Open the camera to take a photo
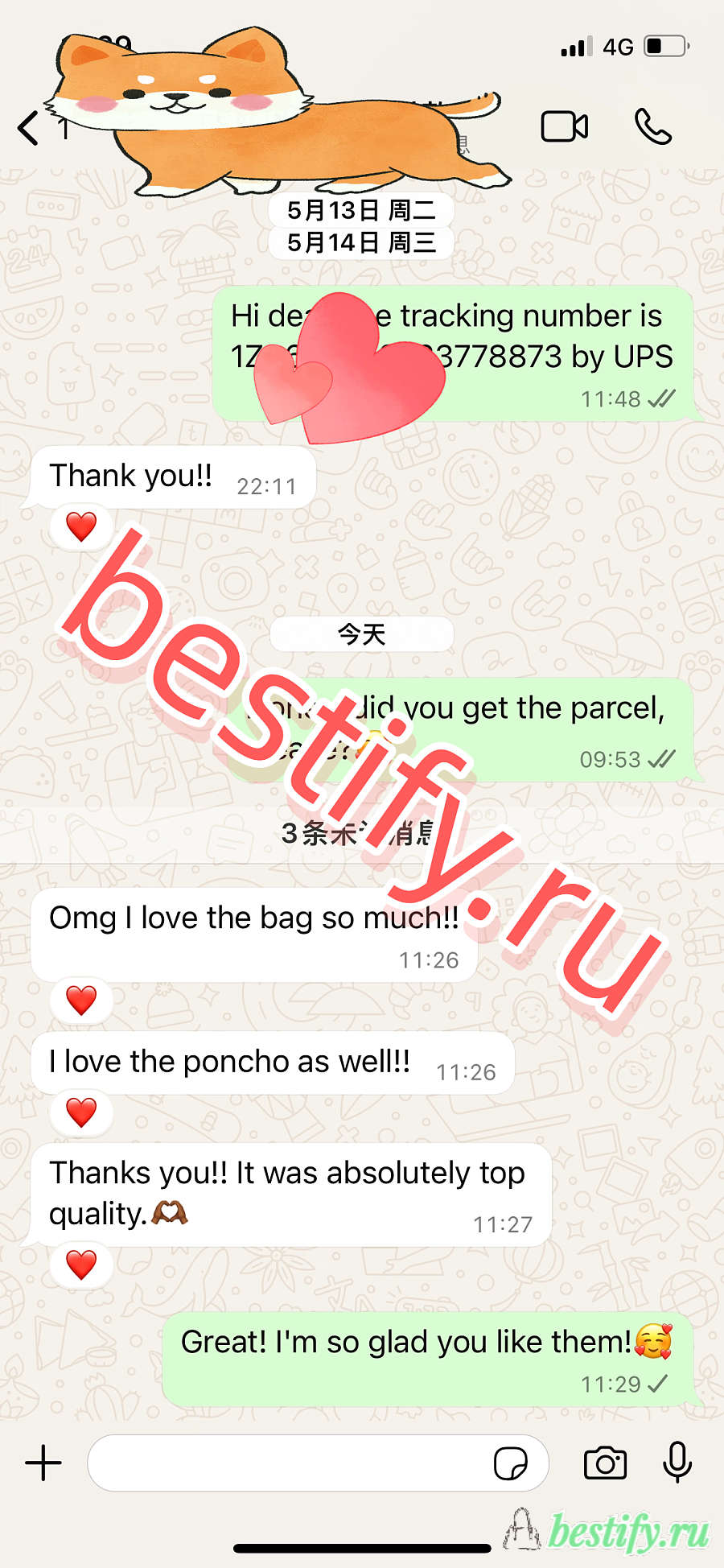Screen dimensions: 724x1568 point(605,1463)
